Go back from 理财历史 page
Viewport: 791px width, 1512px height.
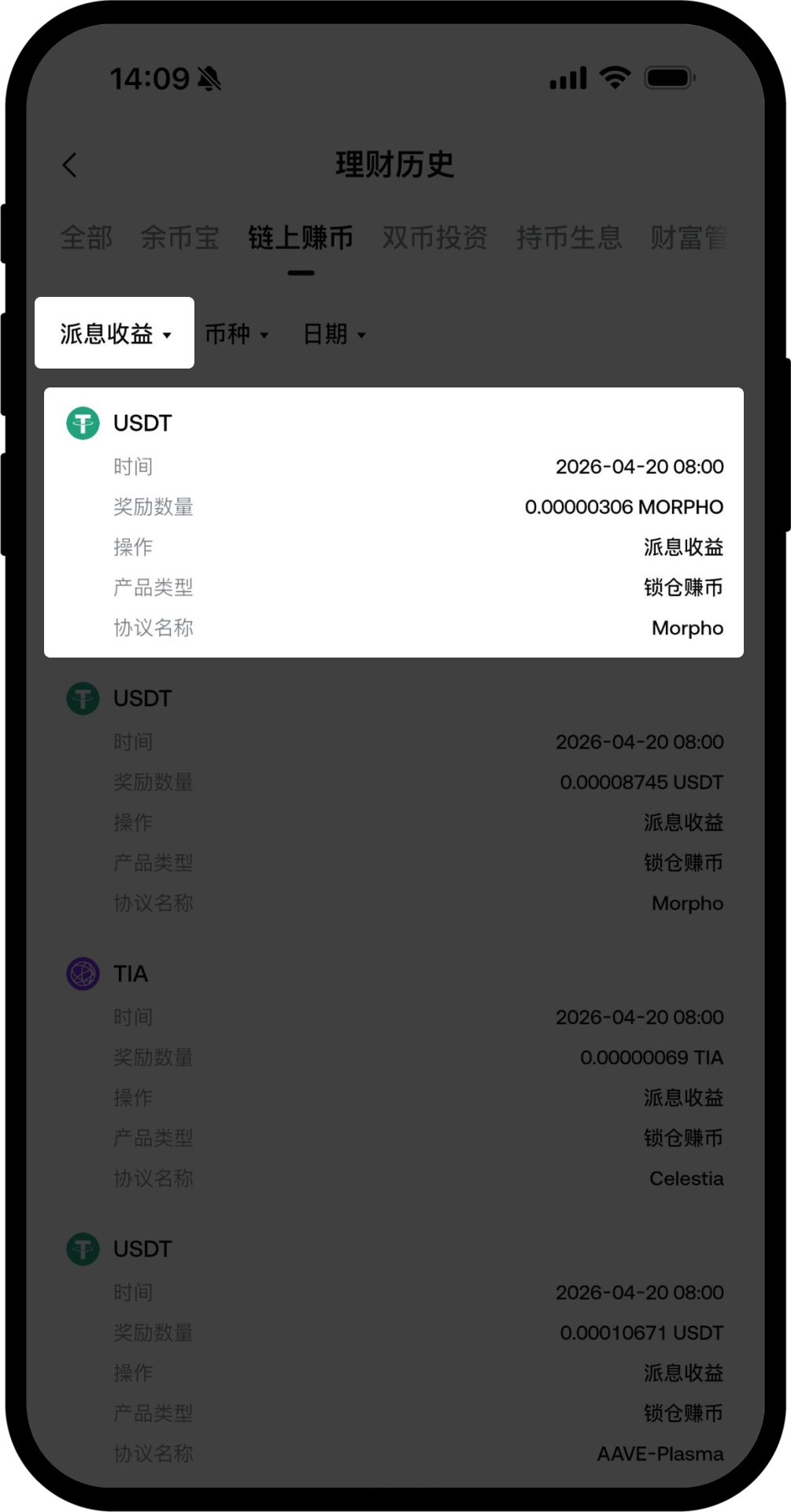click(70, 165)
